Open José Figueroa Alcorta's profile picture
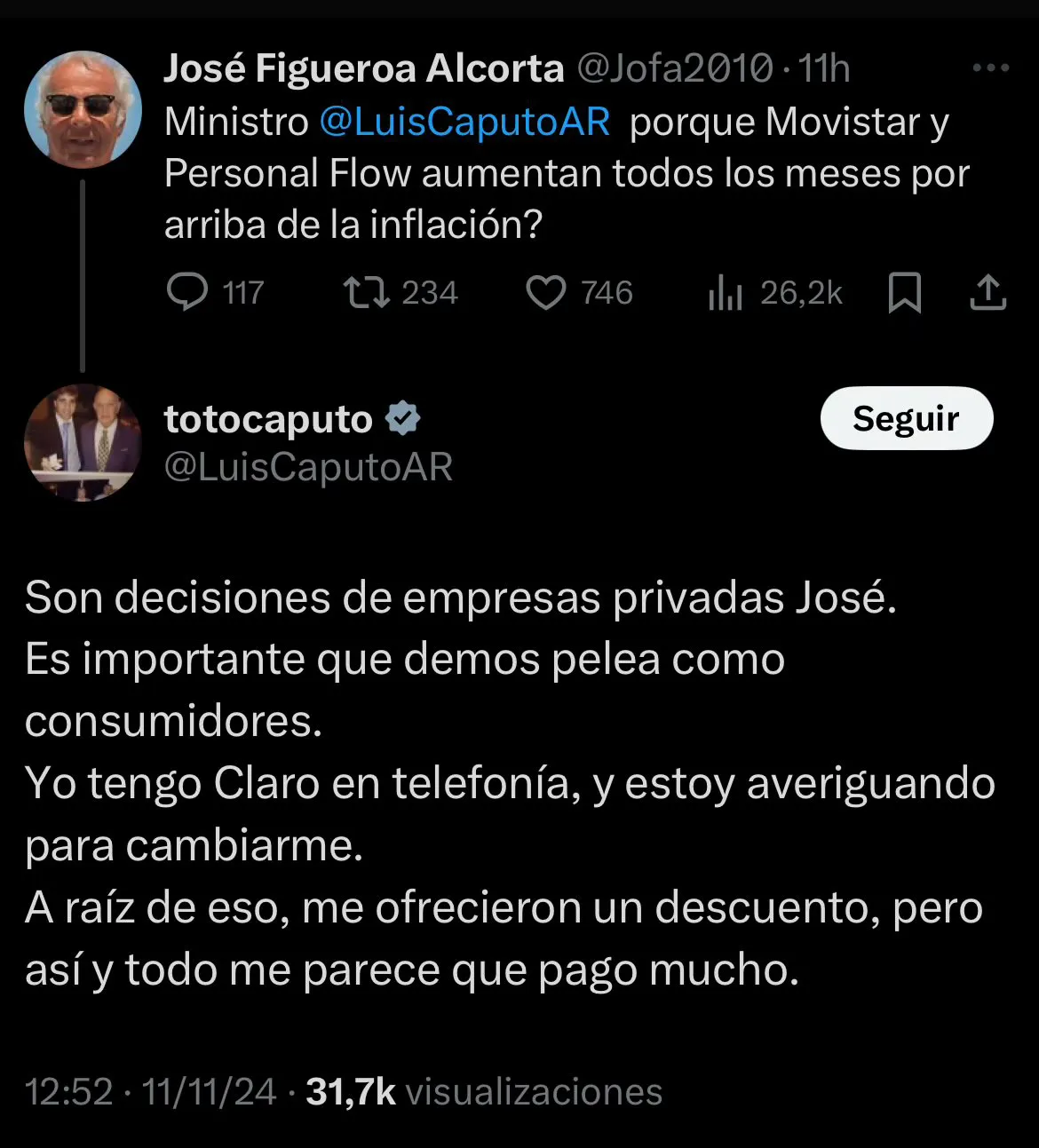Screen dimensions: 1039x1148 [83, 109]
